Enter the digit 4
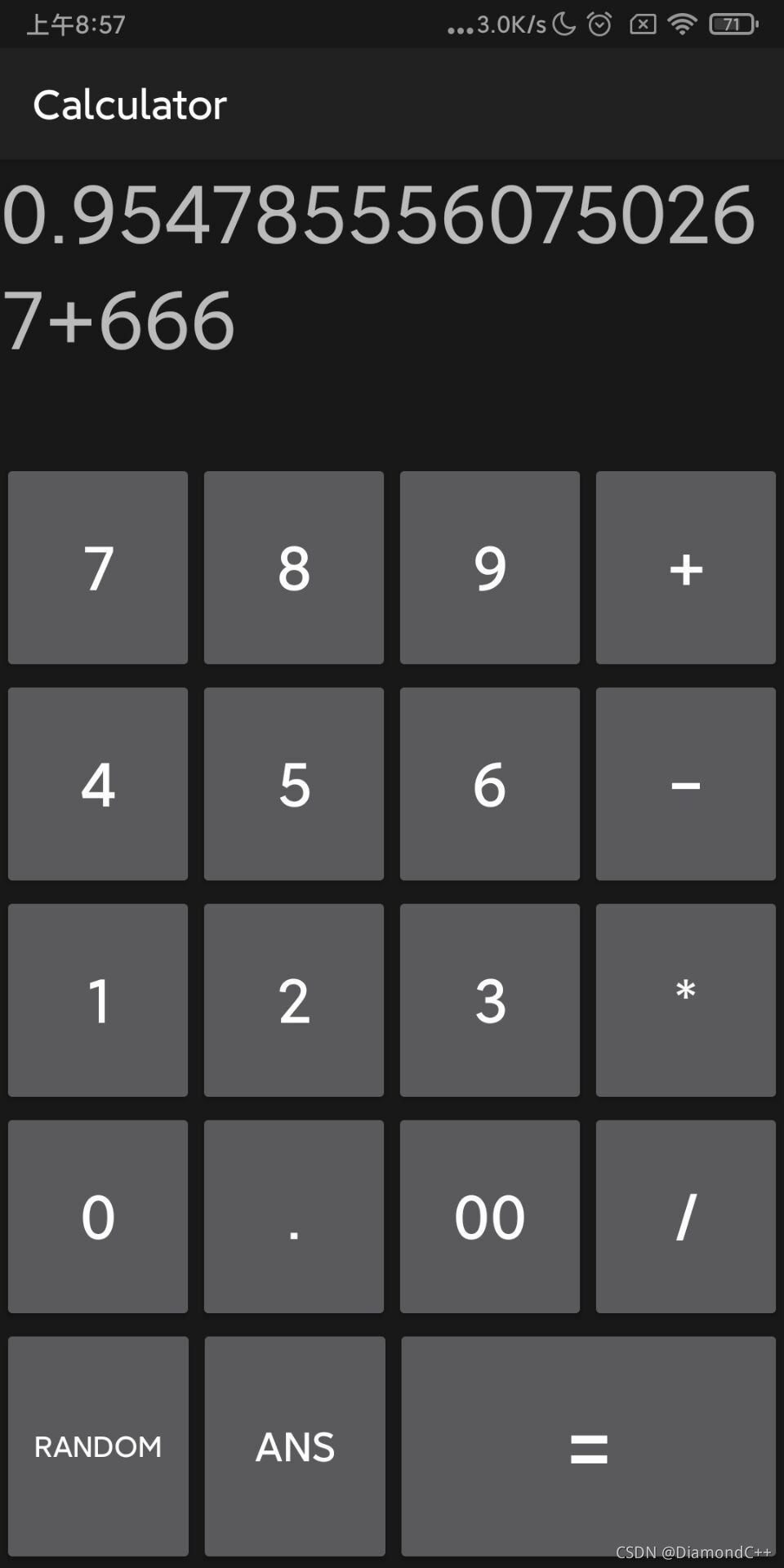The image size is (784, 1568). pyautogui.click(x=98, y=784)
